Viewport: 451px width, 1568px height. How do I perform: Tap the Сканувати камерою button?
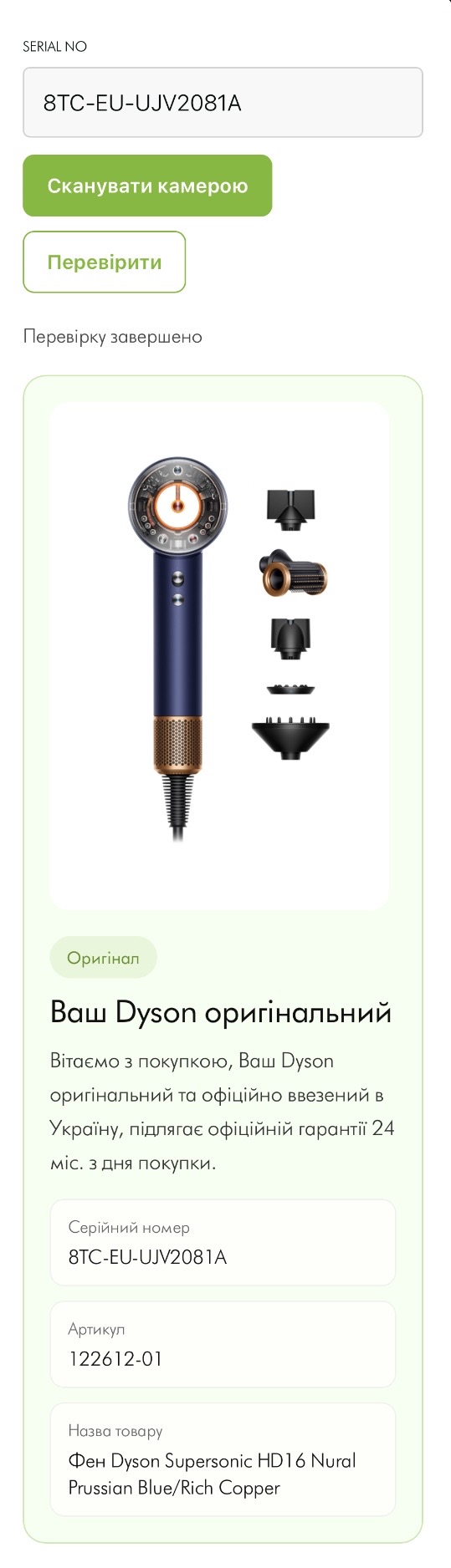[x=147, y=186]
